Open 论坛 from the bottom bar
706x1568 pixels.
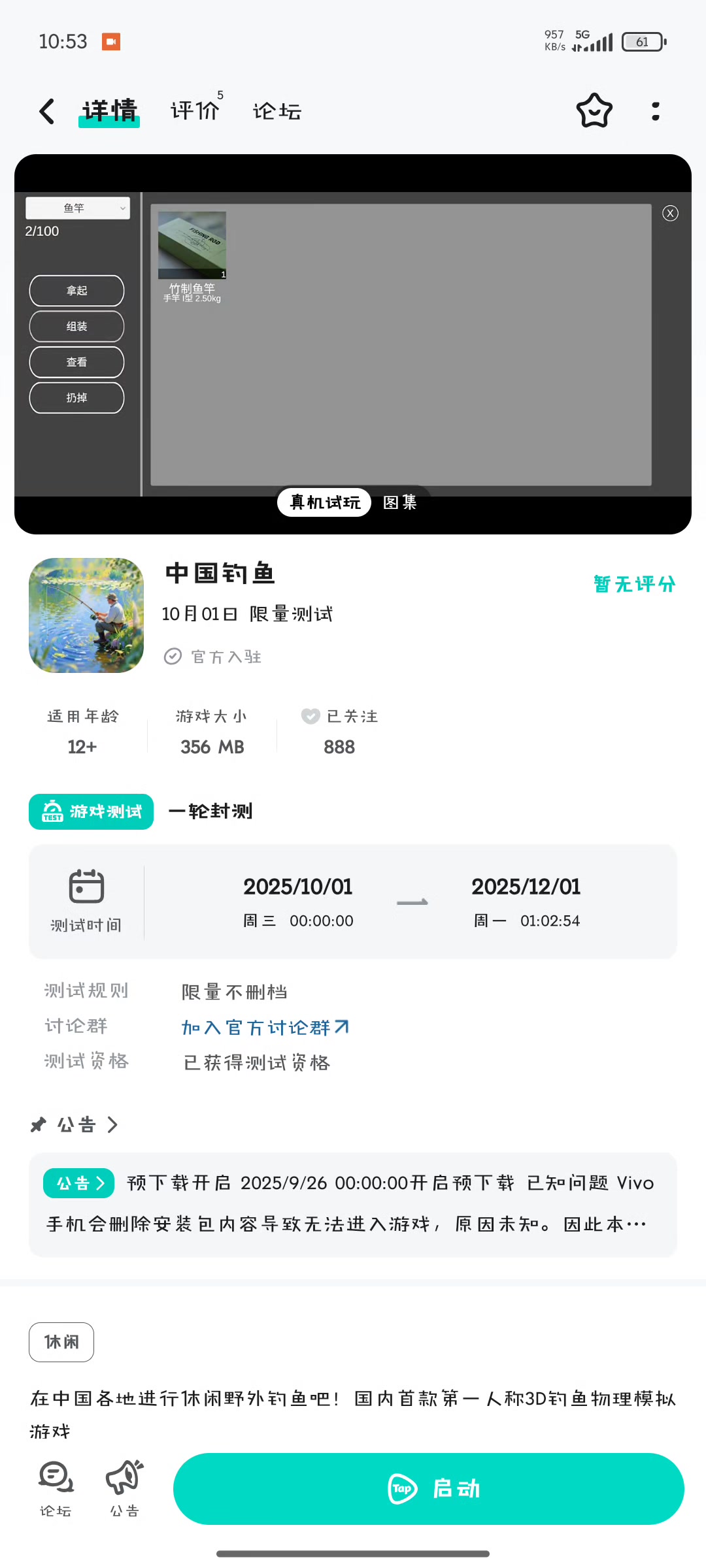point(56,1488)
